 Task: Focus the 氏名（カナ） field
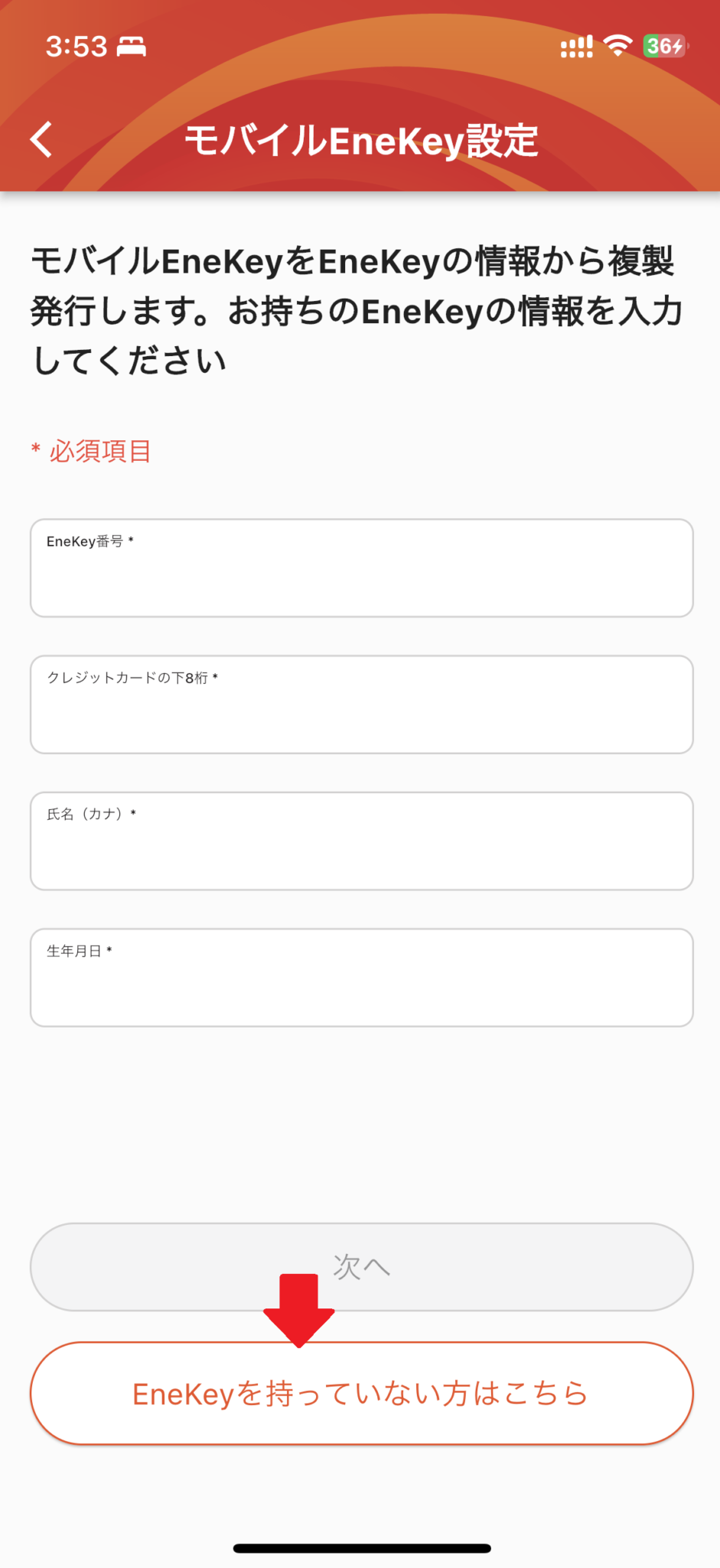(x=360, y=841)
